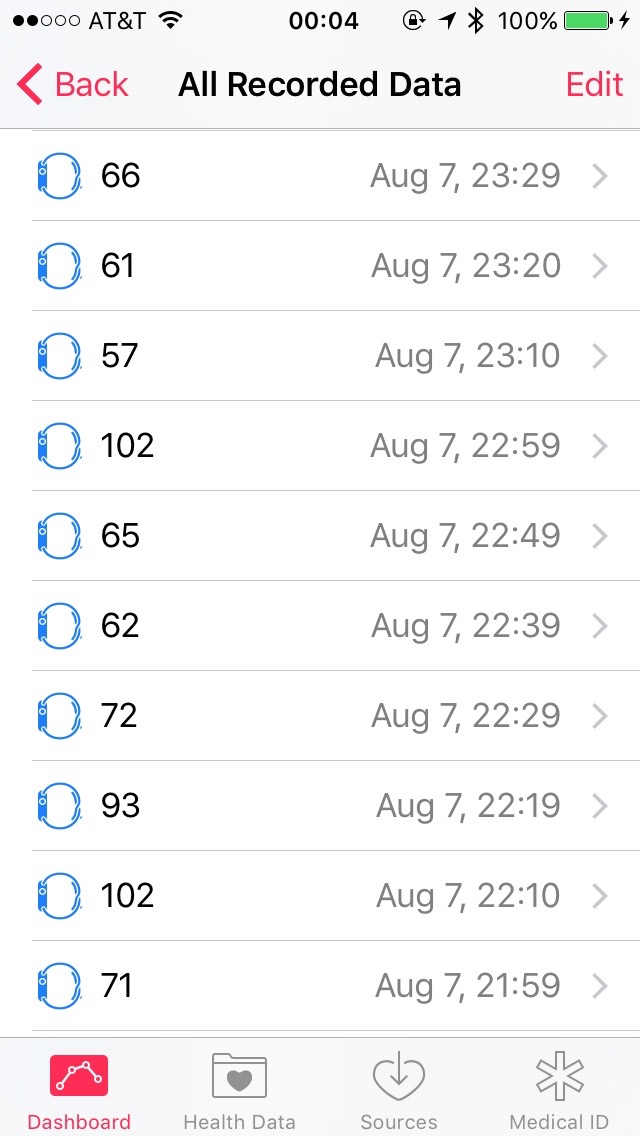Open the 102 reading from Aug 7, 22:59

[320, 446]
